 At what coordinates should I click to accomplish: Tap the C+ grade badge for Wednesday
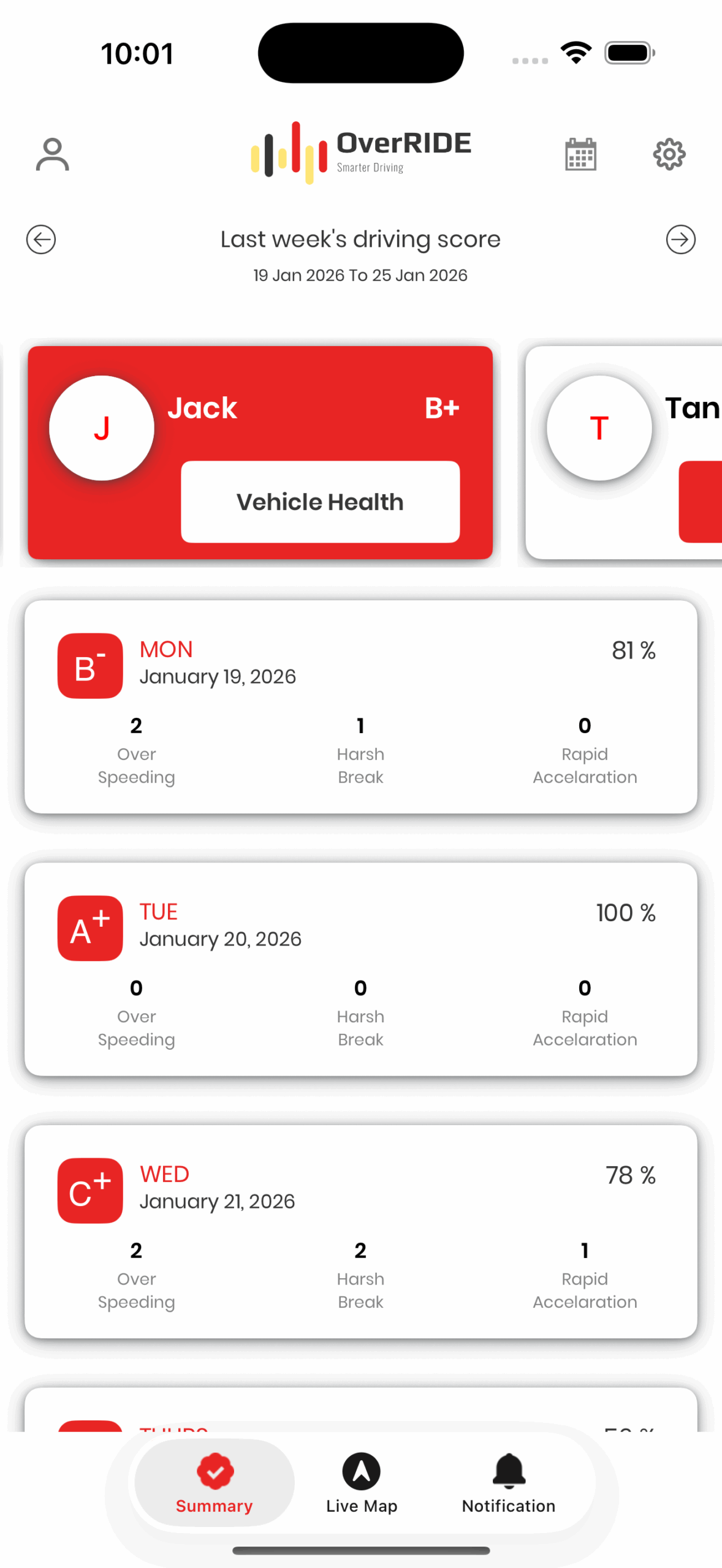(x=89, y=1190)
